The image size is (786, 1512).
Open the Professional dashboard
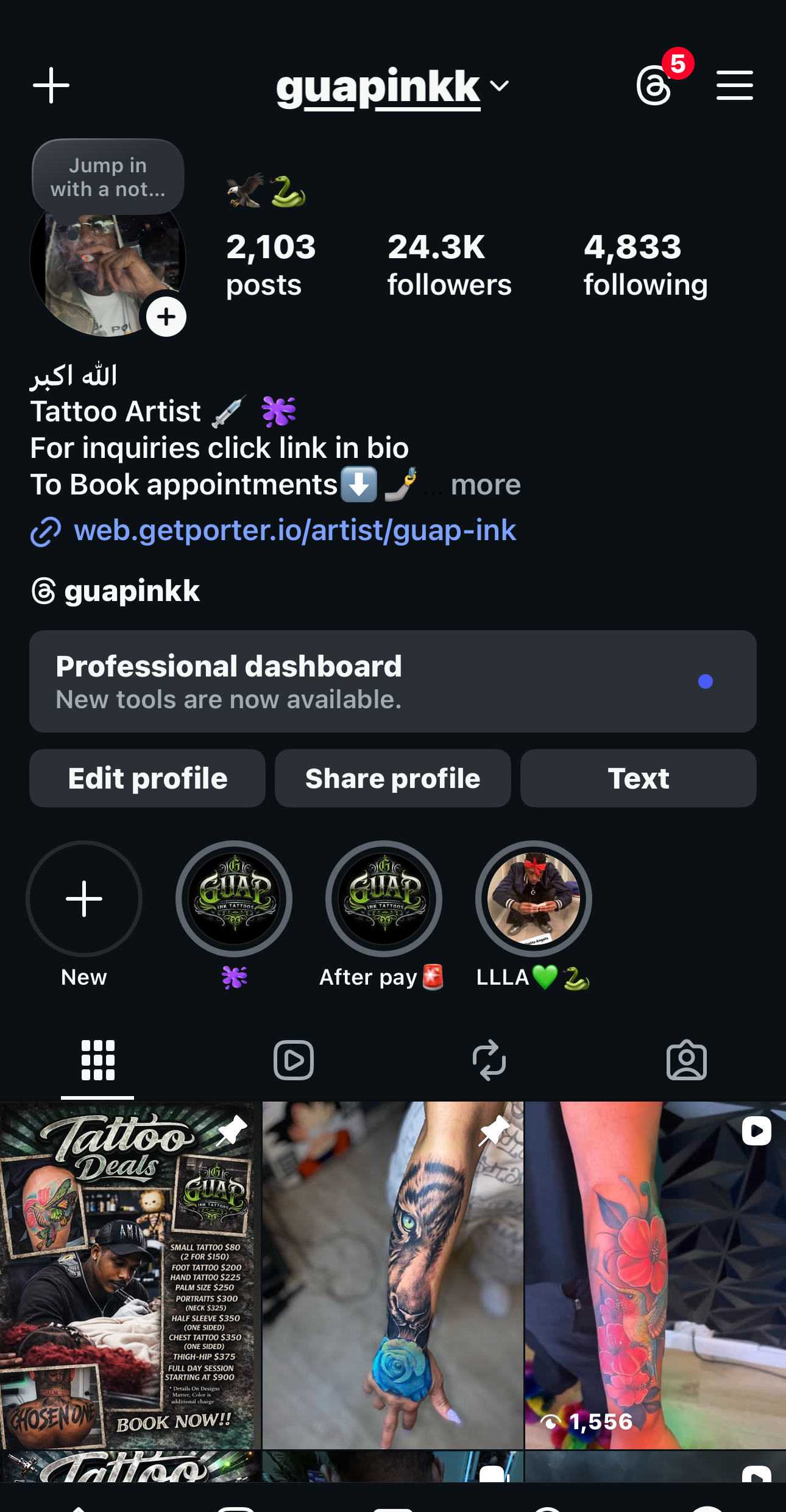click(x=392, y=681)
